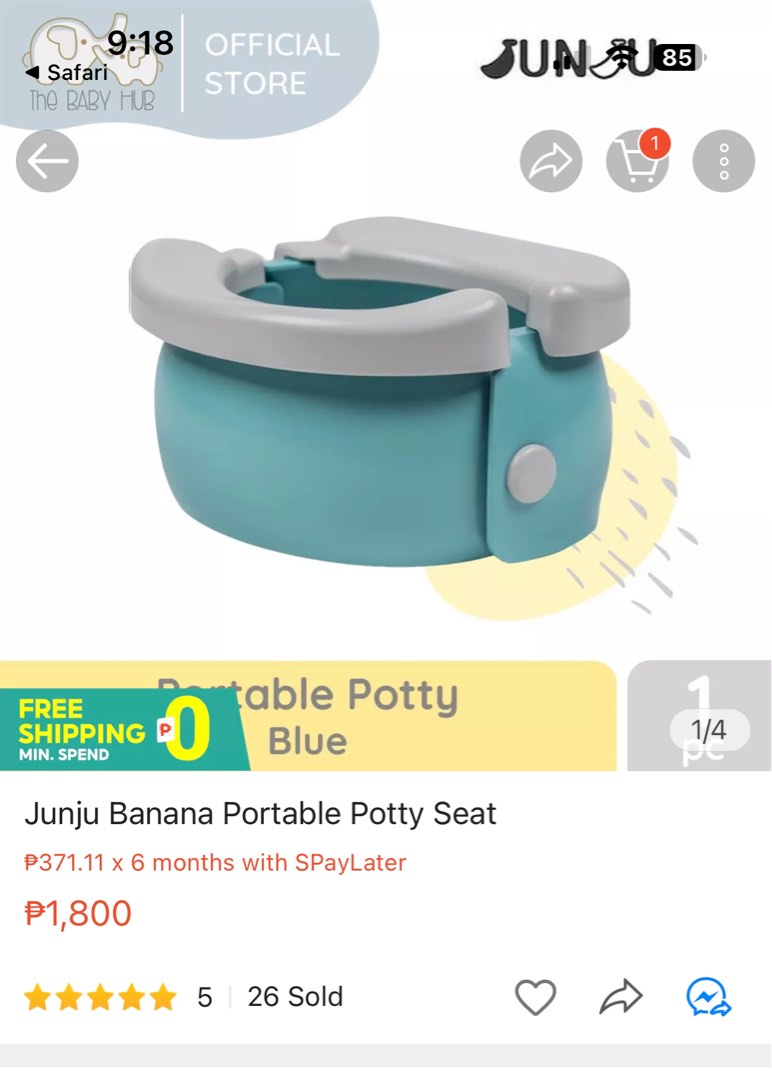The height and width of the screenshot is (1080, 772).
Task: Open the image carousel indicator showing 1/4
Action: (x=708, y=730)
